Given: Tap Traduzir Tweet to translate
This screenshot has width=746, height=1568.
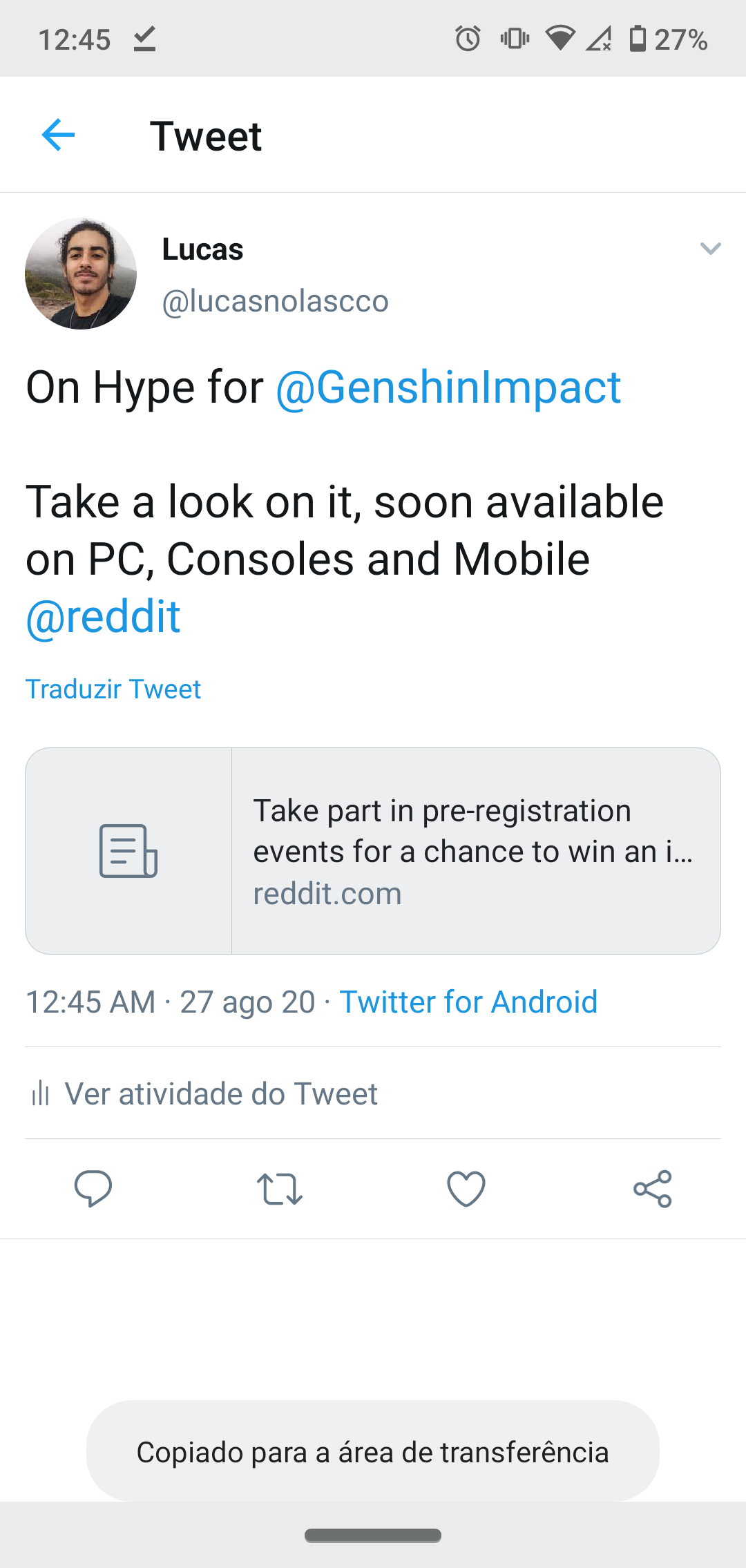Looking at the screenshot, I should (113, 689).
